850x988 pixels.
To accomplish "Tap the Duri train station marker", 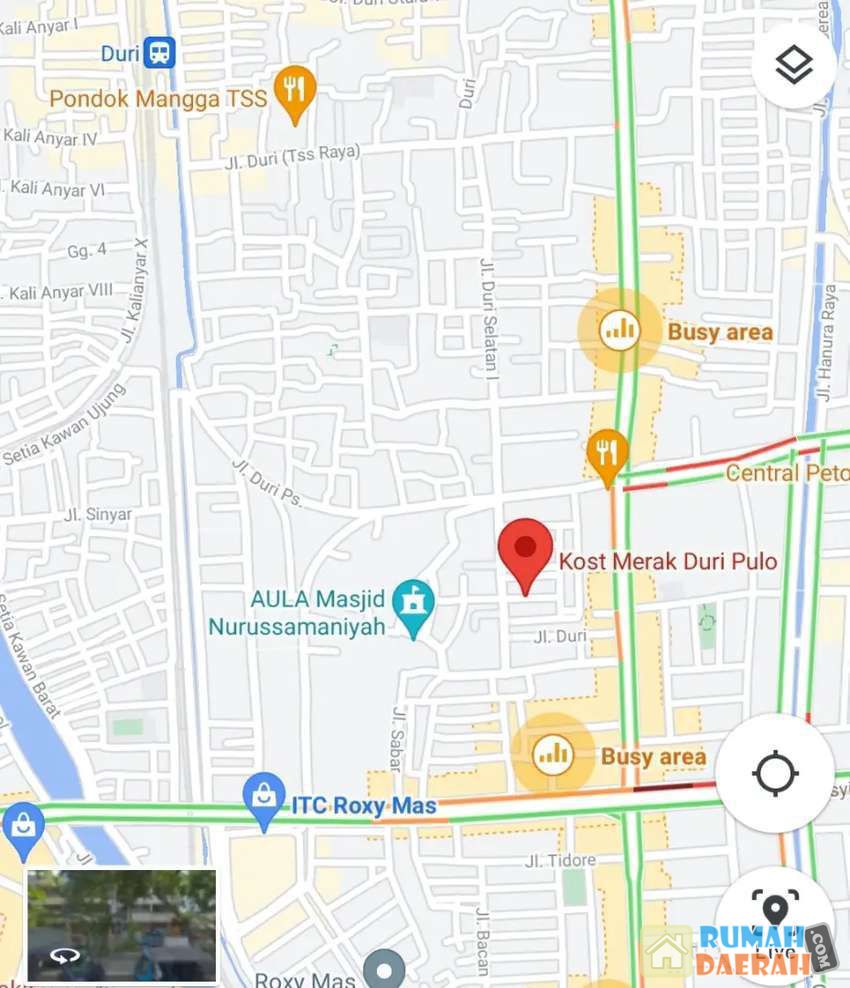I will click(x=159, y=52).
